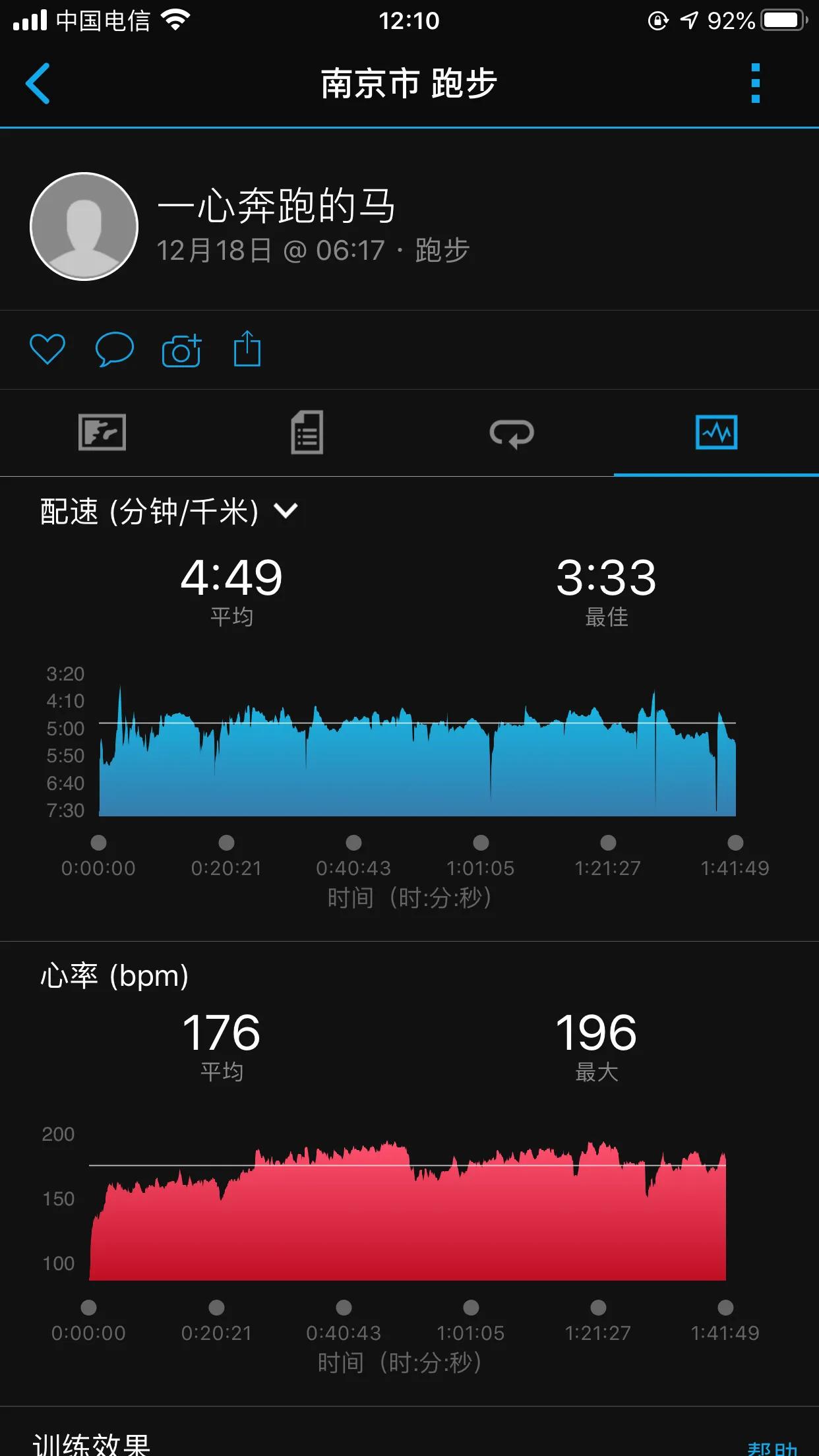Open the user profile avatar
The image size is (819, 1456).
click(x=83, y=226)
